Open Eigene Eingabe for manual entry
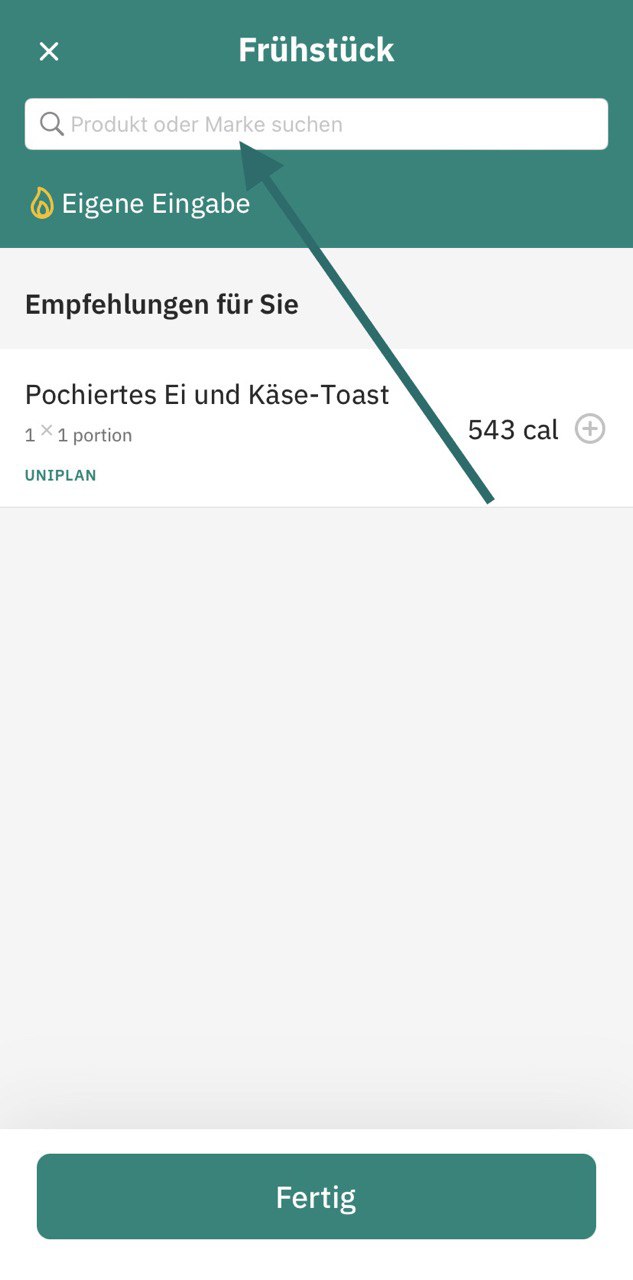Viewport: 633px width, 1280px height. 140,204
